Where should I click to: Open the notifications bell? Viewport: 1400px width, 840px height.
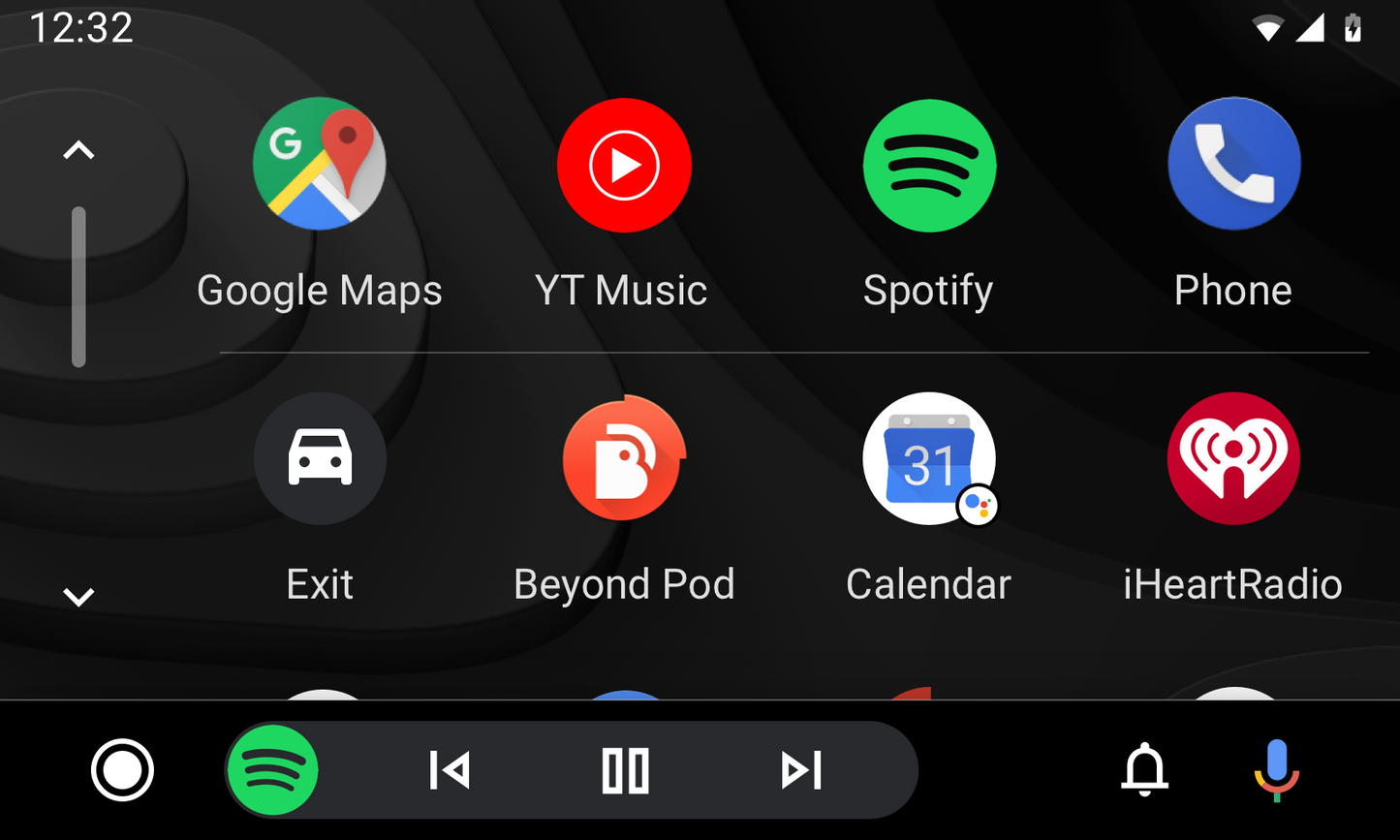coord(1144,770)
